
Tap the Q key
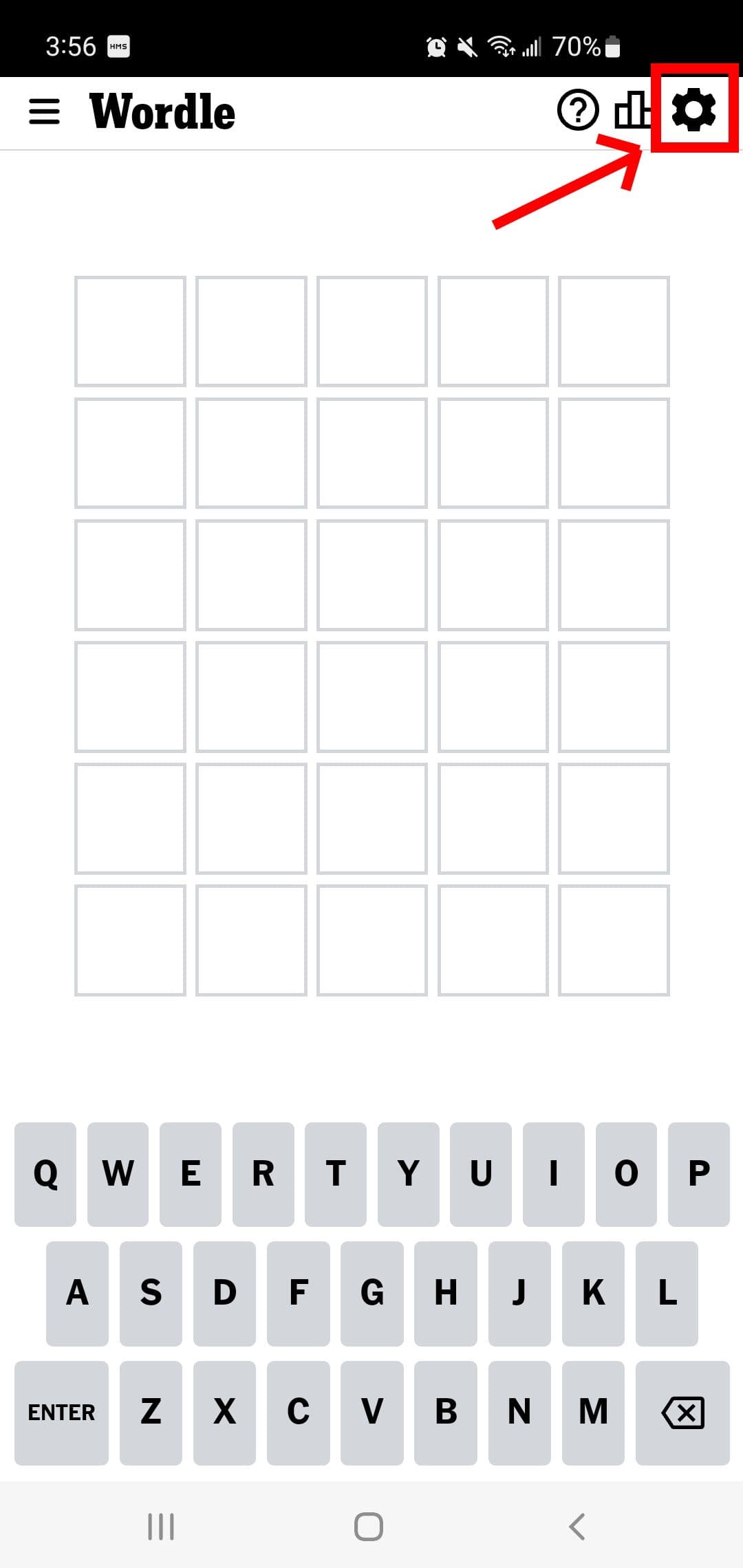tap(45, 1174)
